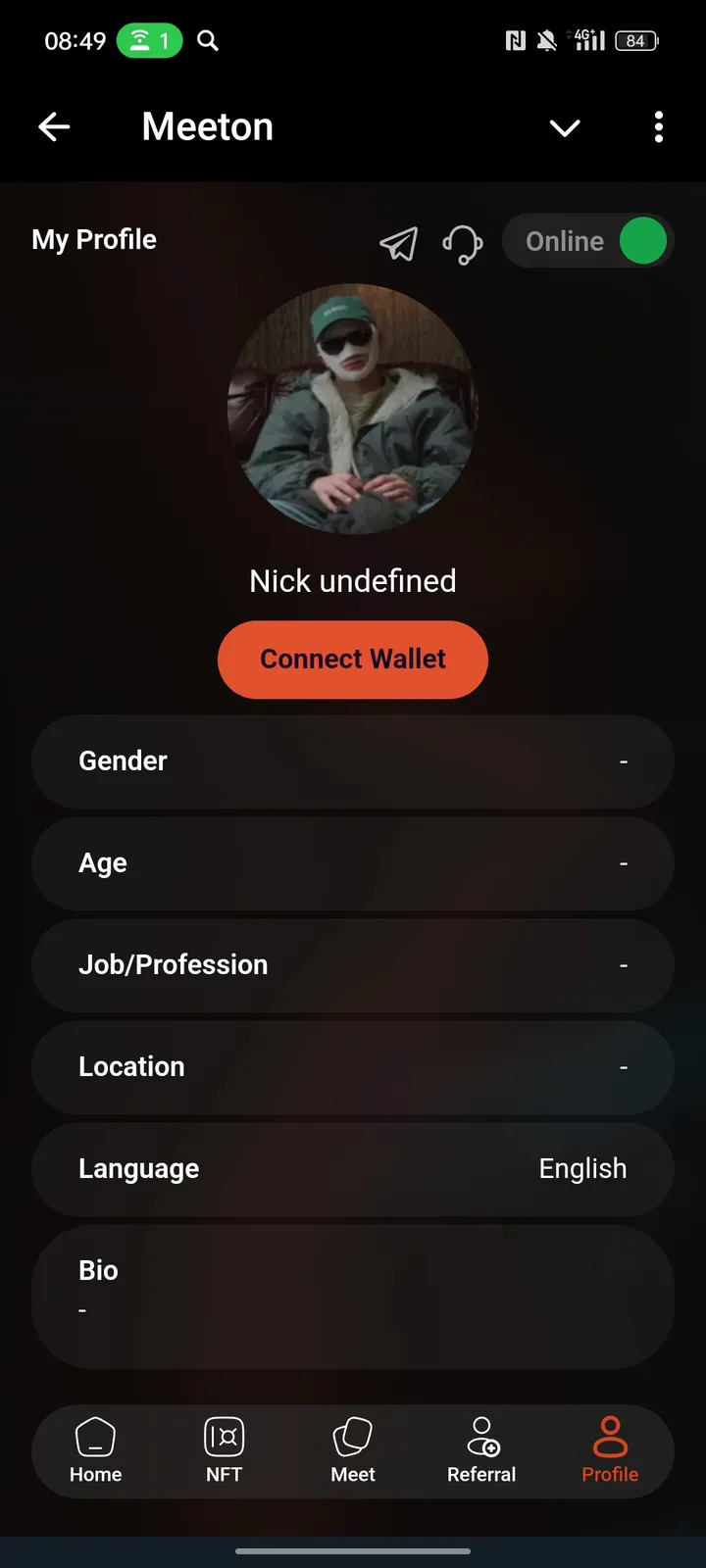Open the three-dot overflow menu
706x1568 pixels.
[658, 127]
